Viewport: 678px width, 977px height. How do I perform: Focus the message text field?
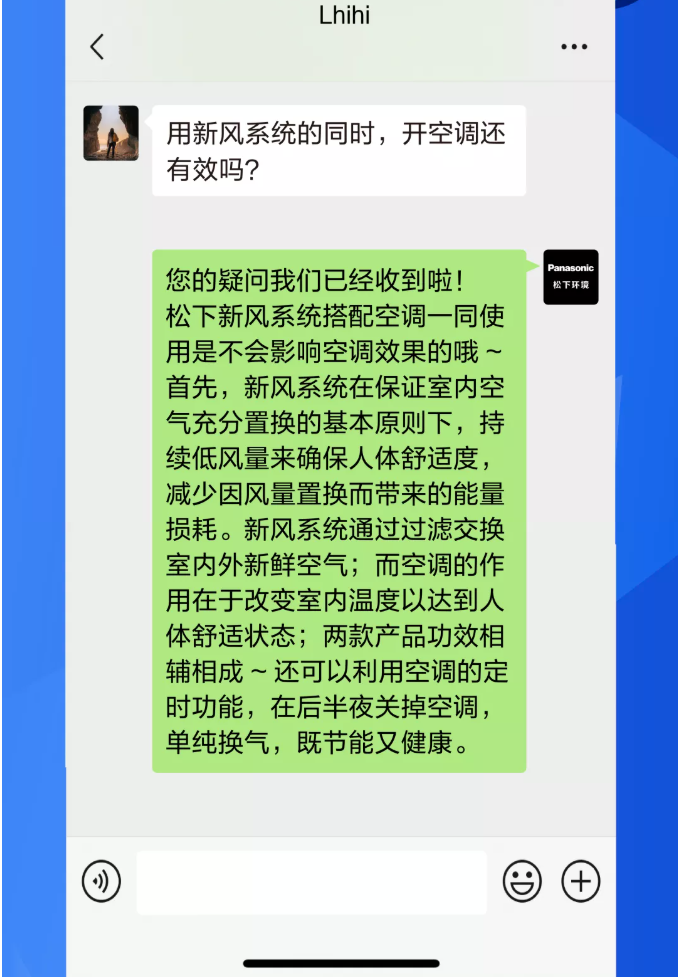pos(311,882)
